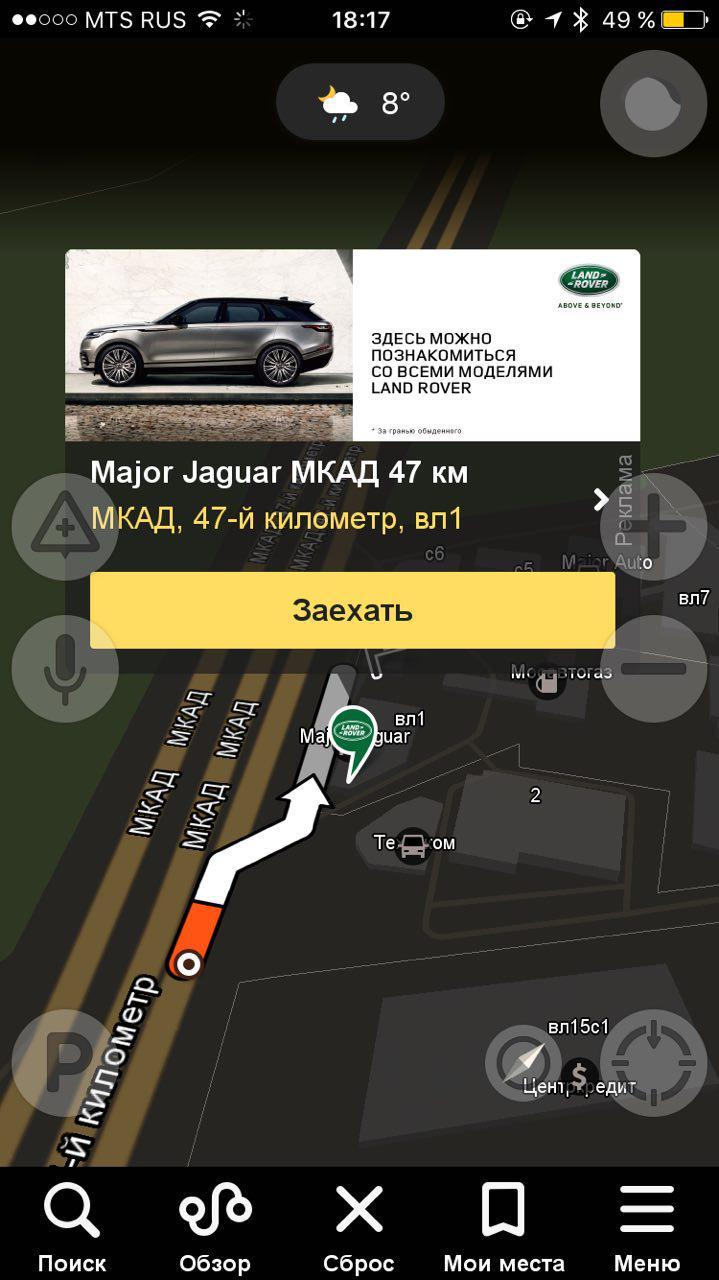This screenshot has height=1280, width=719.
Task: Reset the route with Сброс
Action: [359, 1228]
